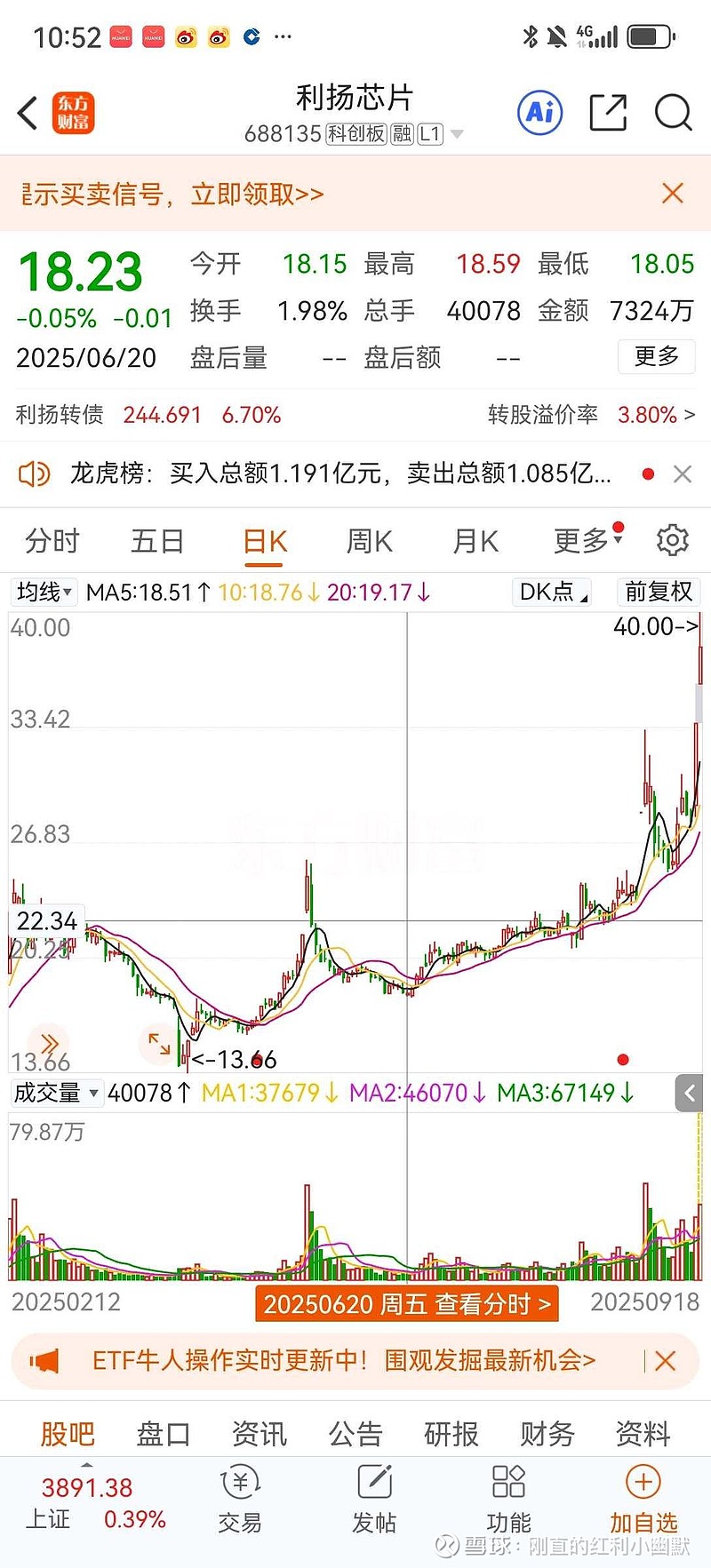Open the search magnifier

click(x=673, y=113)
